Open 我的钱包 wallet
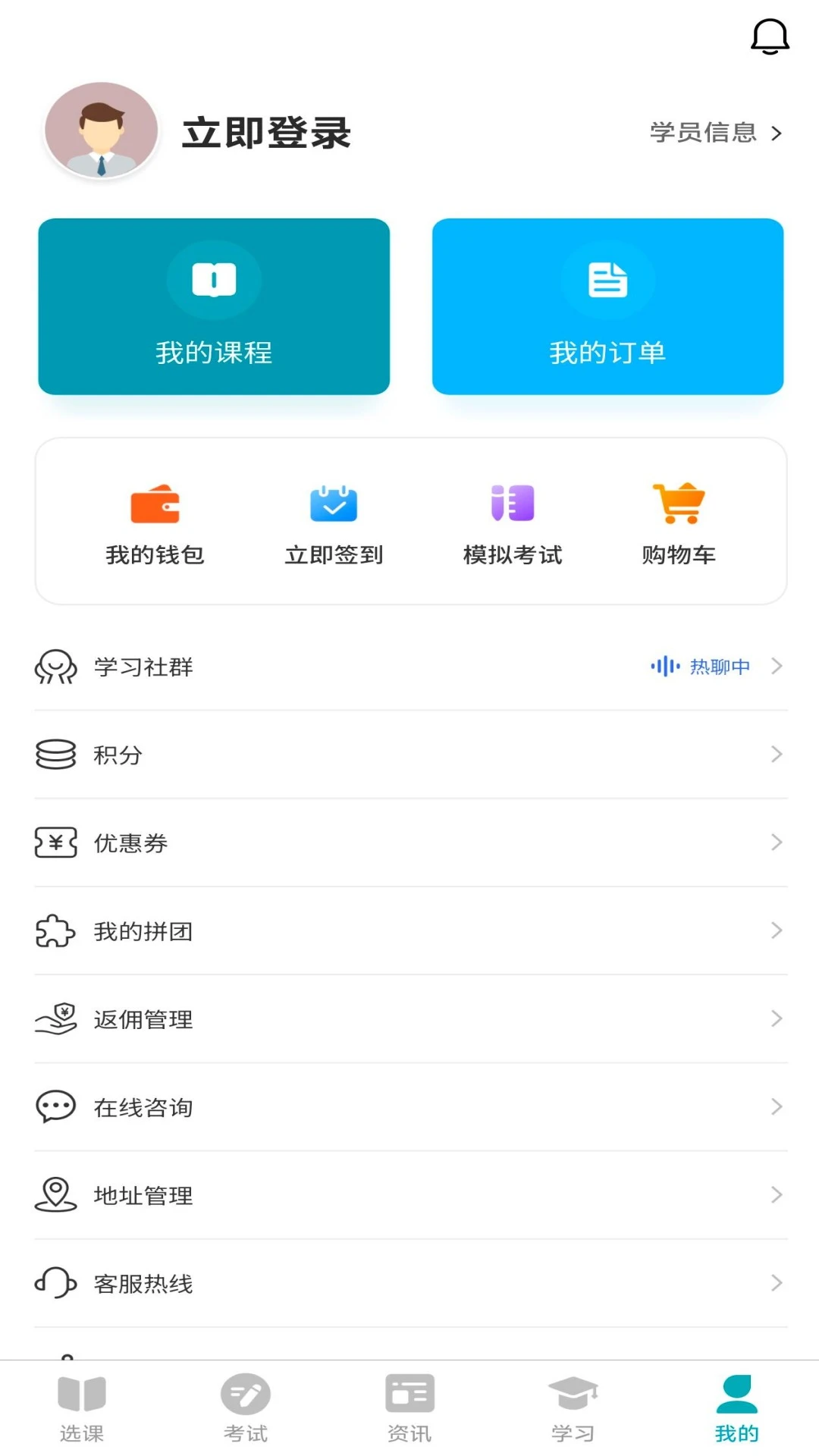Viewport: 819px width, 1456px height. (155, 523)
